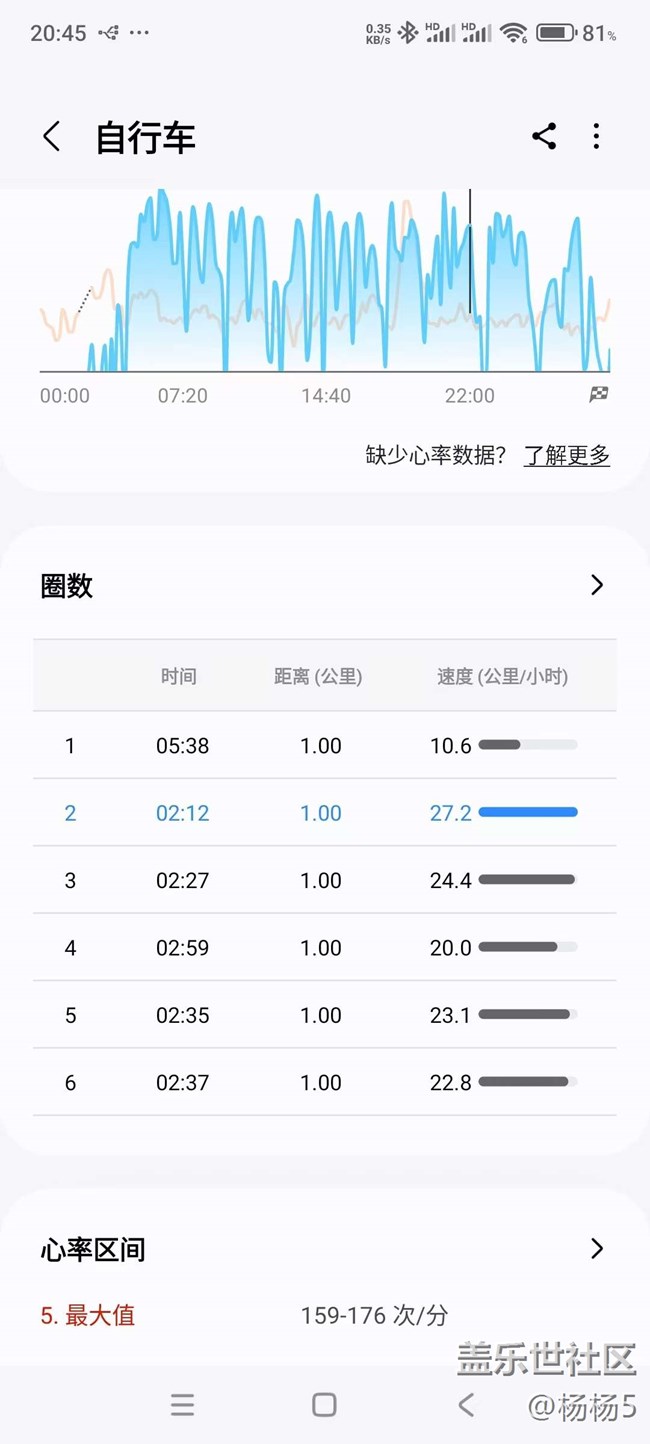
Task: Open the 了解更多 link
Action: pos(567,456)
